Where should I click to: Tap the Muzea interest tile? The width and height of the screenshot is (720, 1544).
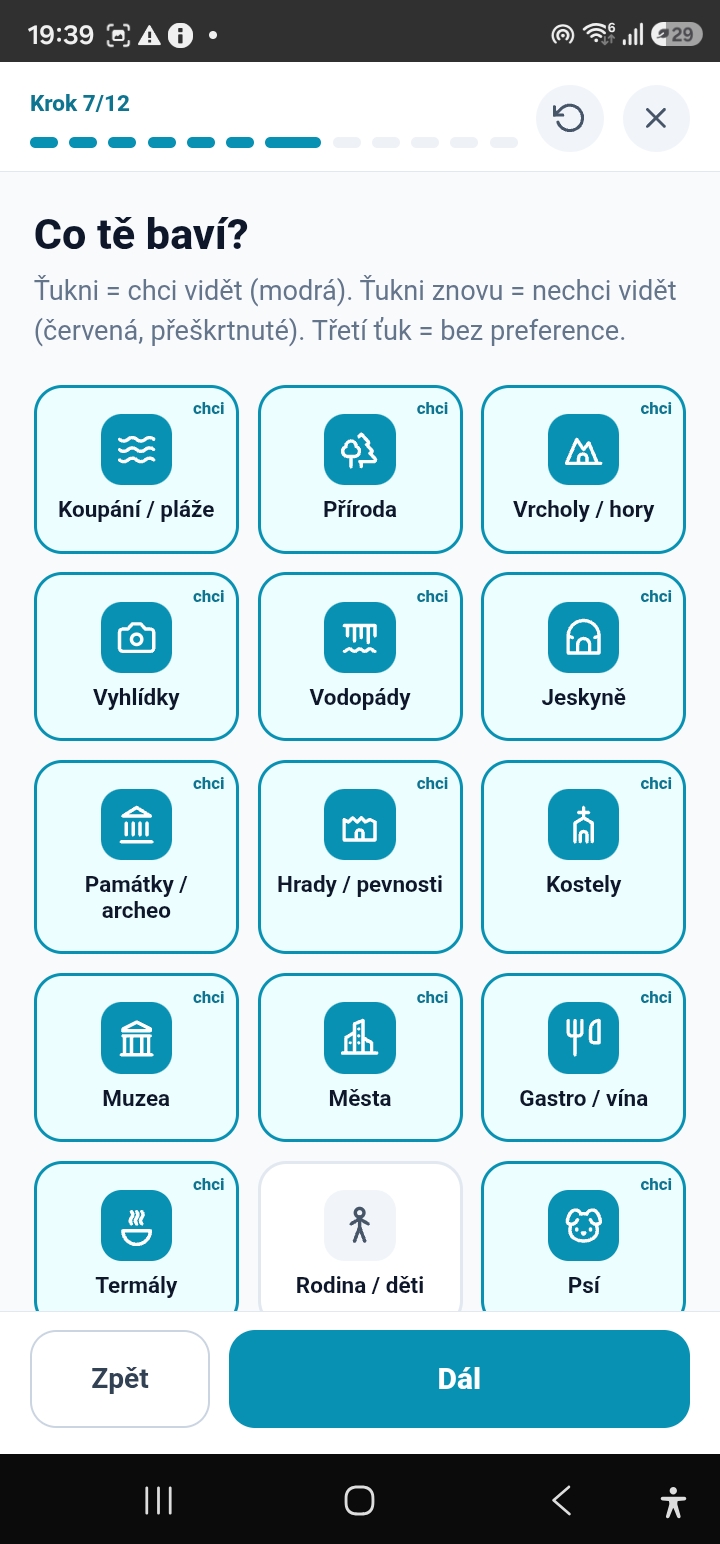pos(136,1058)
